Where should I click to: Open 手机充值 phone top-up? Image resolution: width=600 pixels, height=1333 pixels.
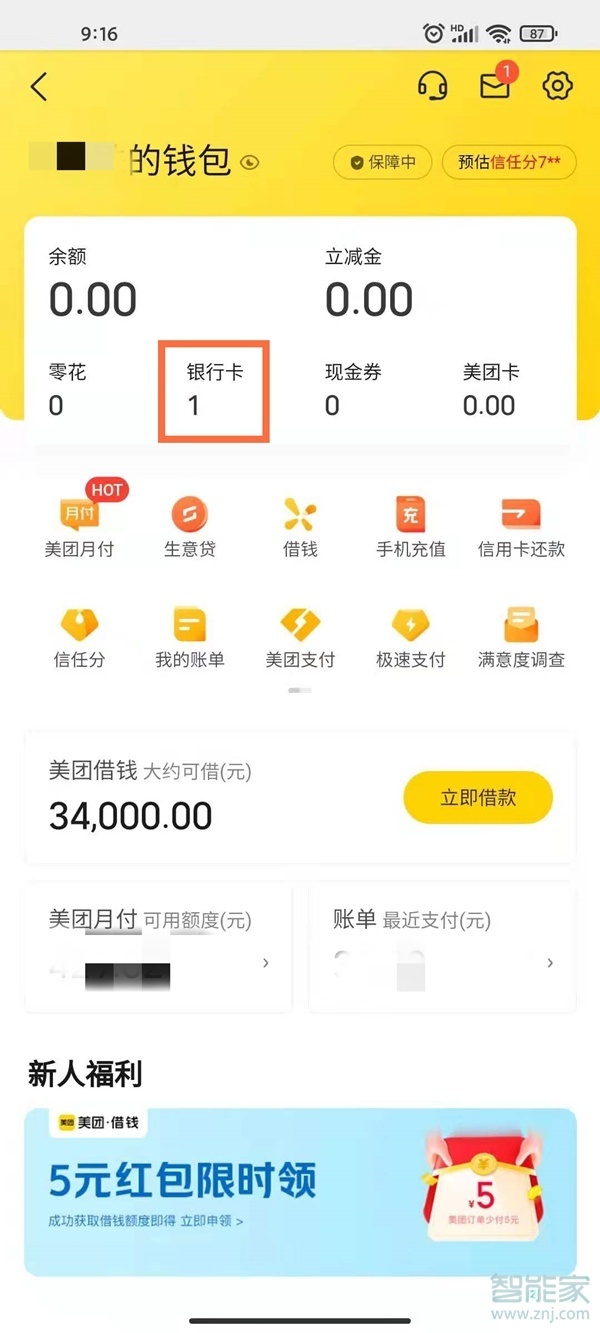click(x=410, y=527)
